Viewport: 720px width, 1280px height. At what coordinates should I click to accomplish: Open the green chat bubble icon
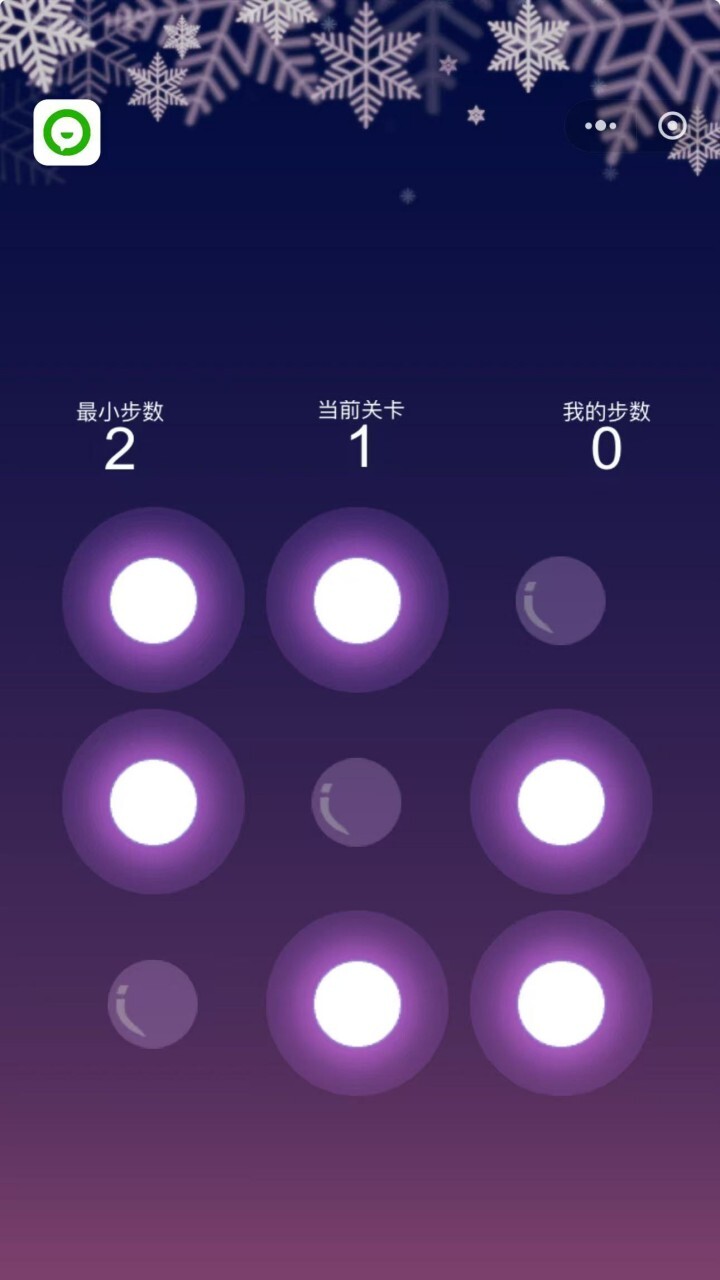(67, 132)
